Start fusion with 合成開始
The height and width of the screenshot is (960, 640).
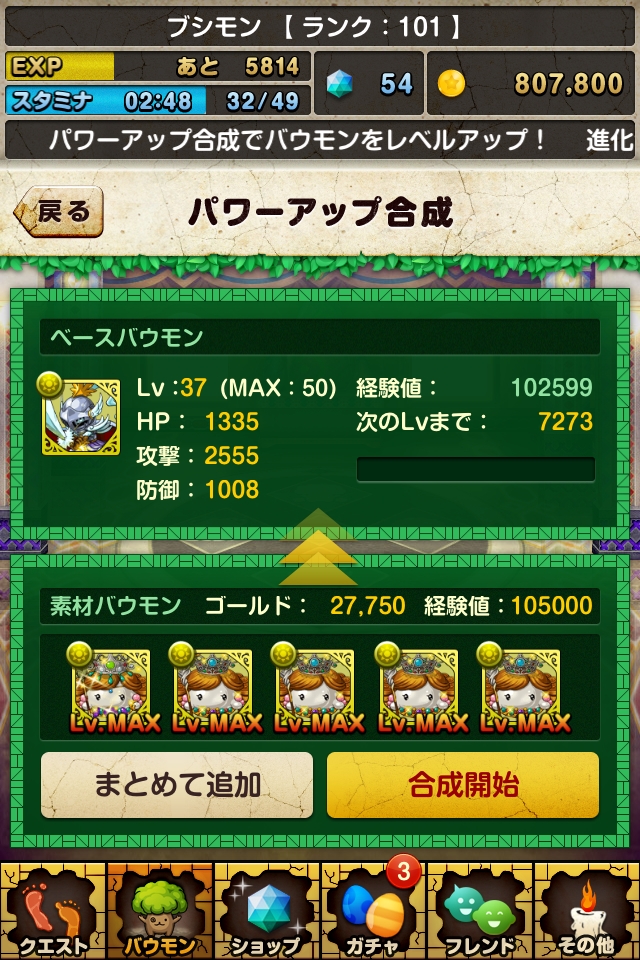pos(463,785)
